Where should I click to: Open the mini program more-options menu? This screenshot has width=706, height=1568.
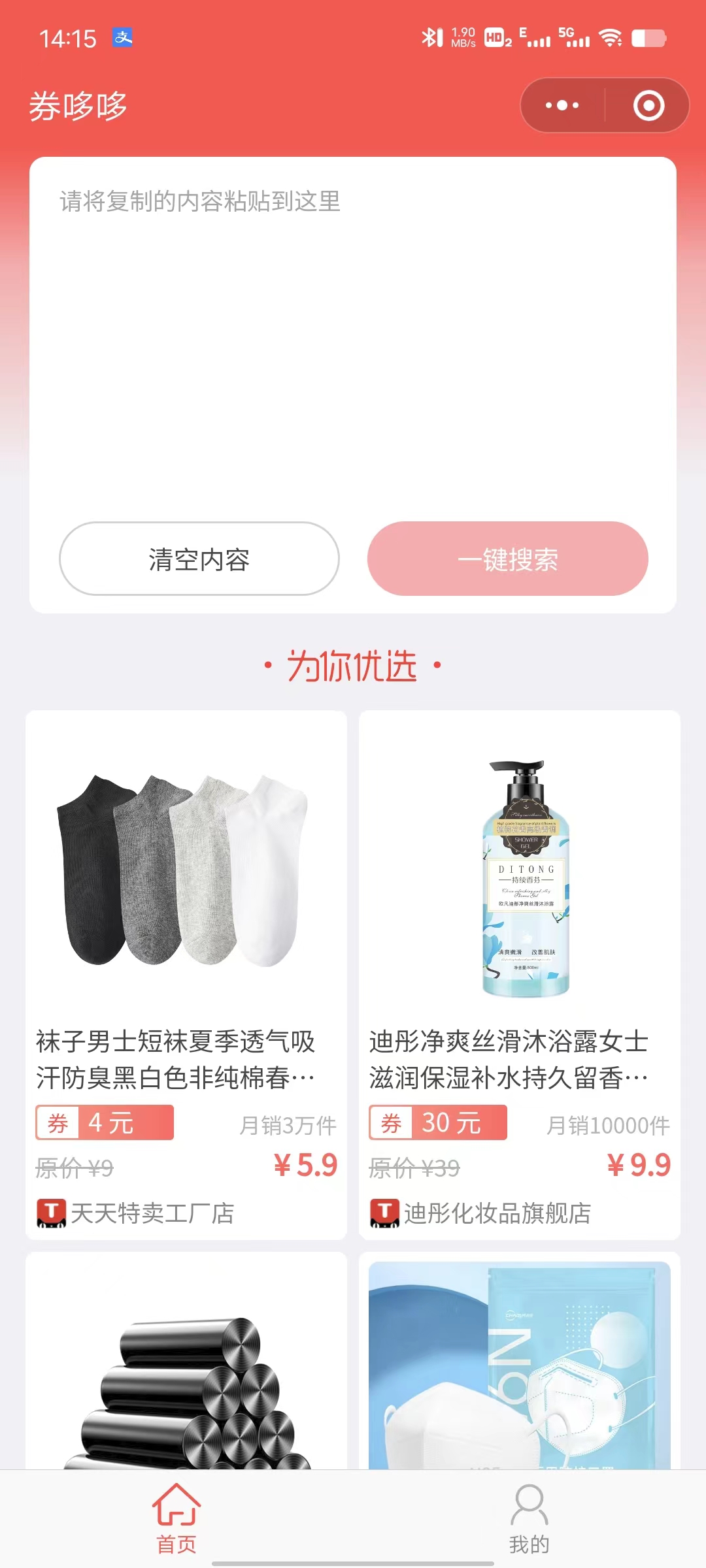click(562, 105)
